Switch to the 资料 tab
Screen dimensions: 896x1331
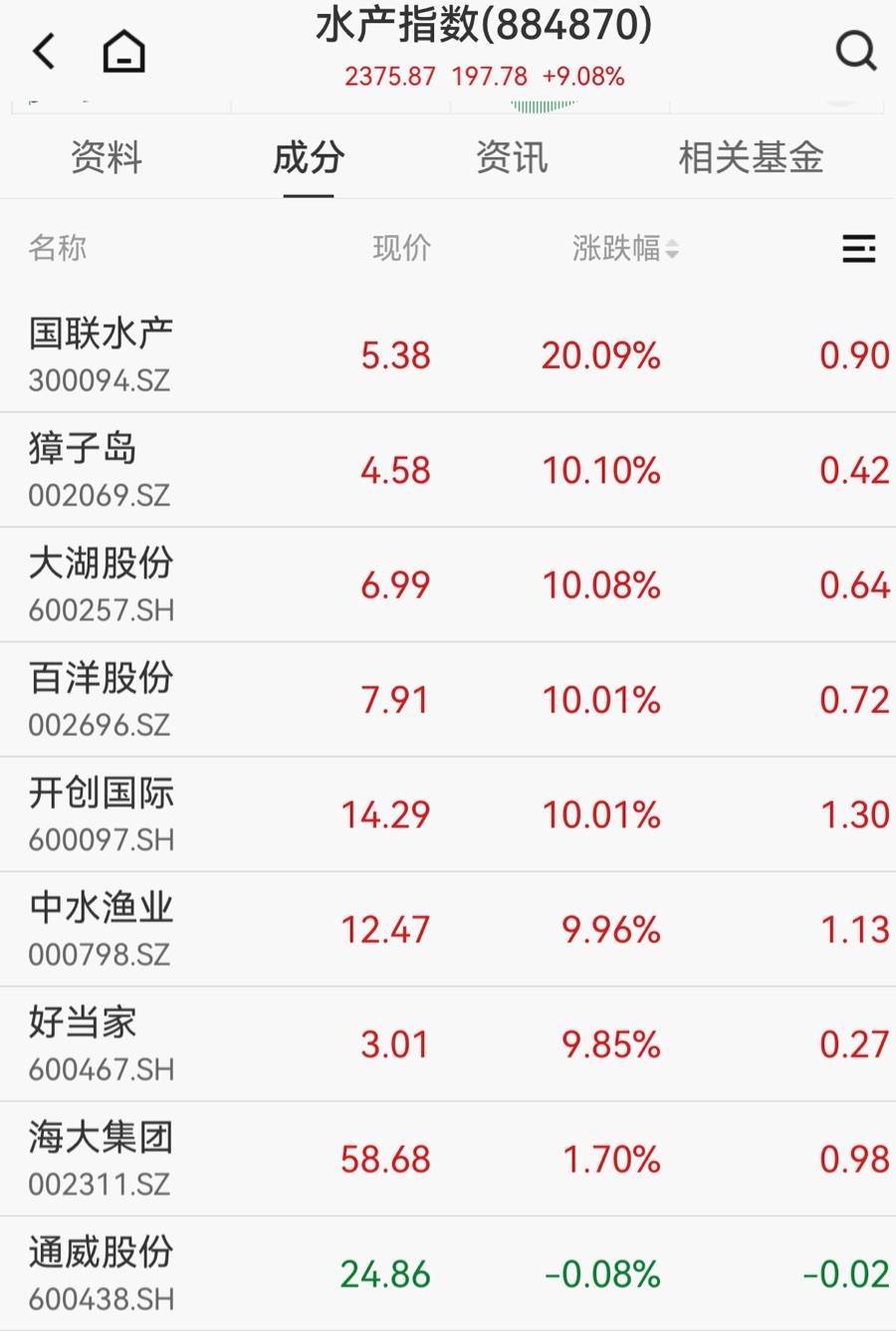click(107, 158)
